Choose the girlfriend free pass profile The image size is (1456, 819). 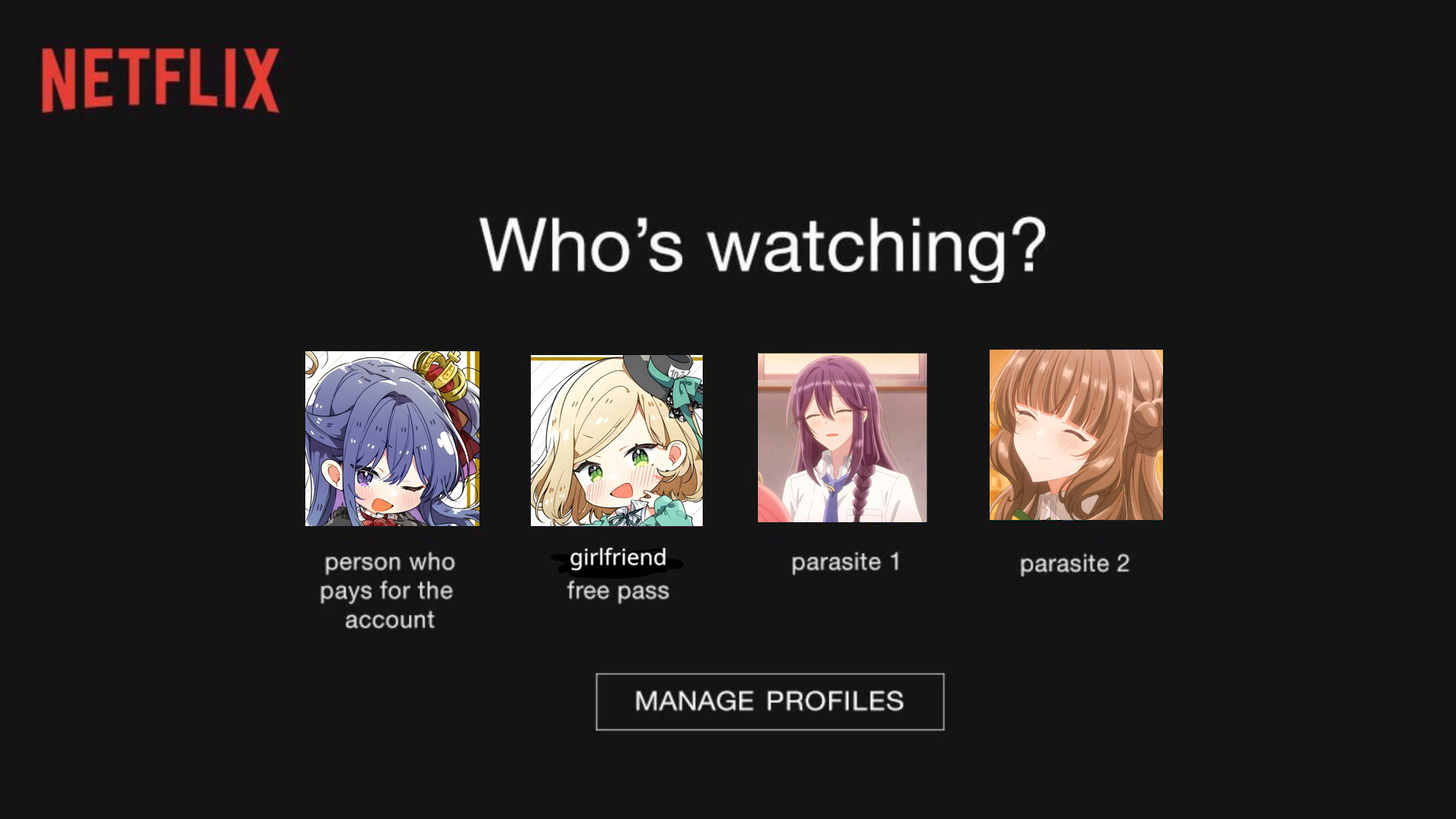coord(616,440)
